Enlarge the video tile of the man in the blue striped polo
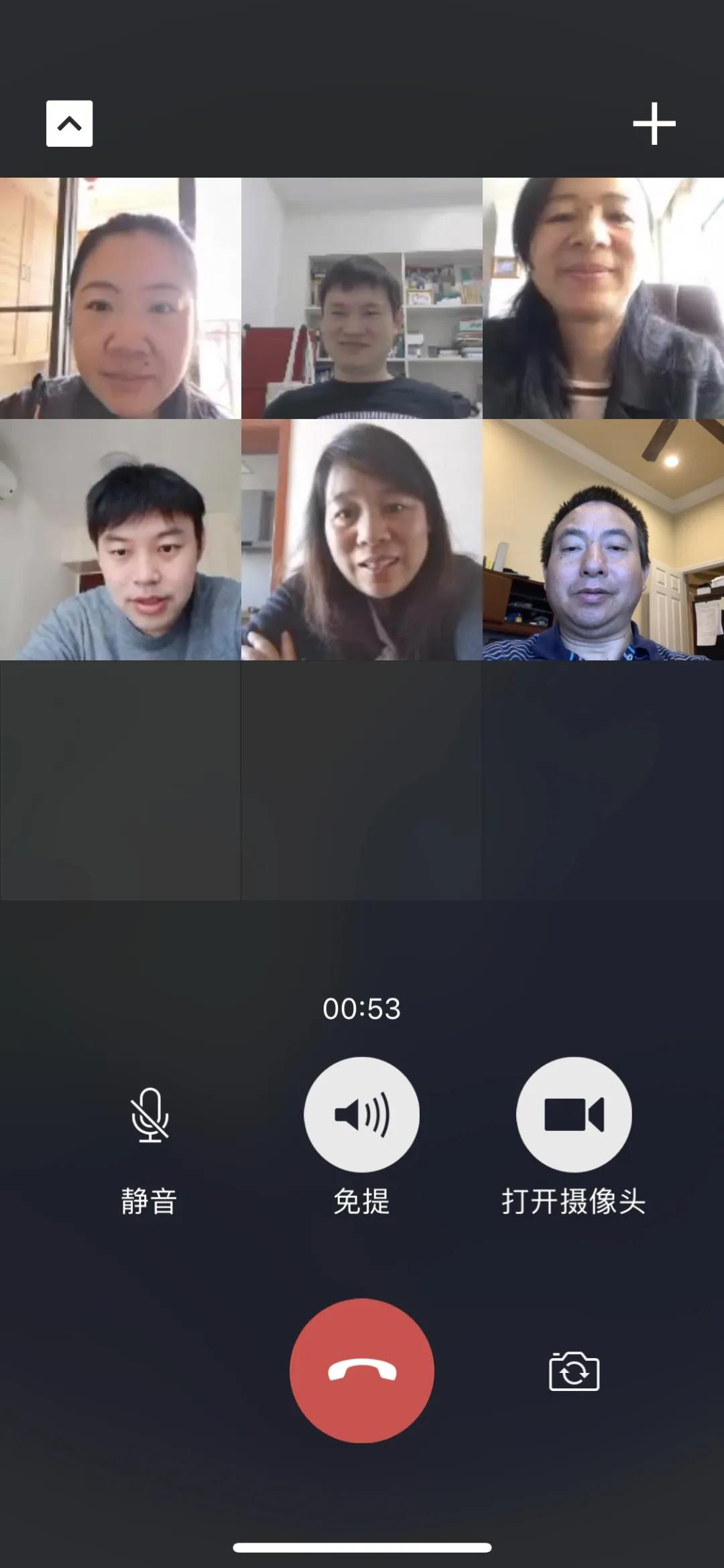Viewport: 724px width, 1568px height. point(603,540)
